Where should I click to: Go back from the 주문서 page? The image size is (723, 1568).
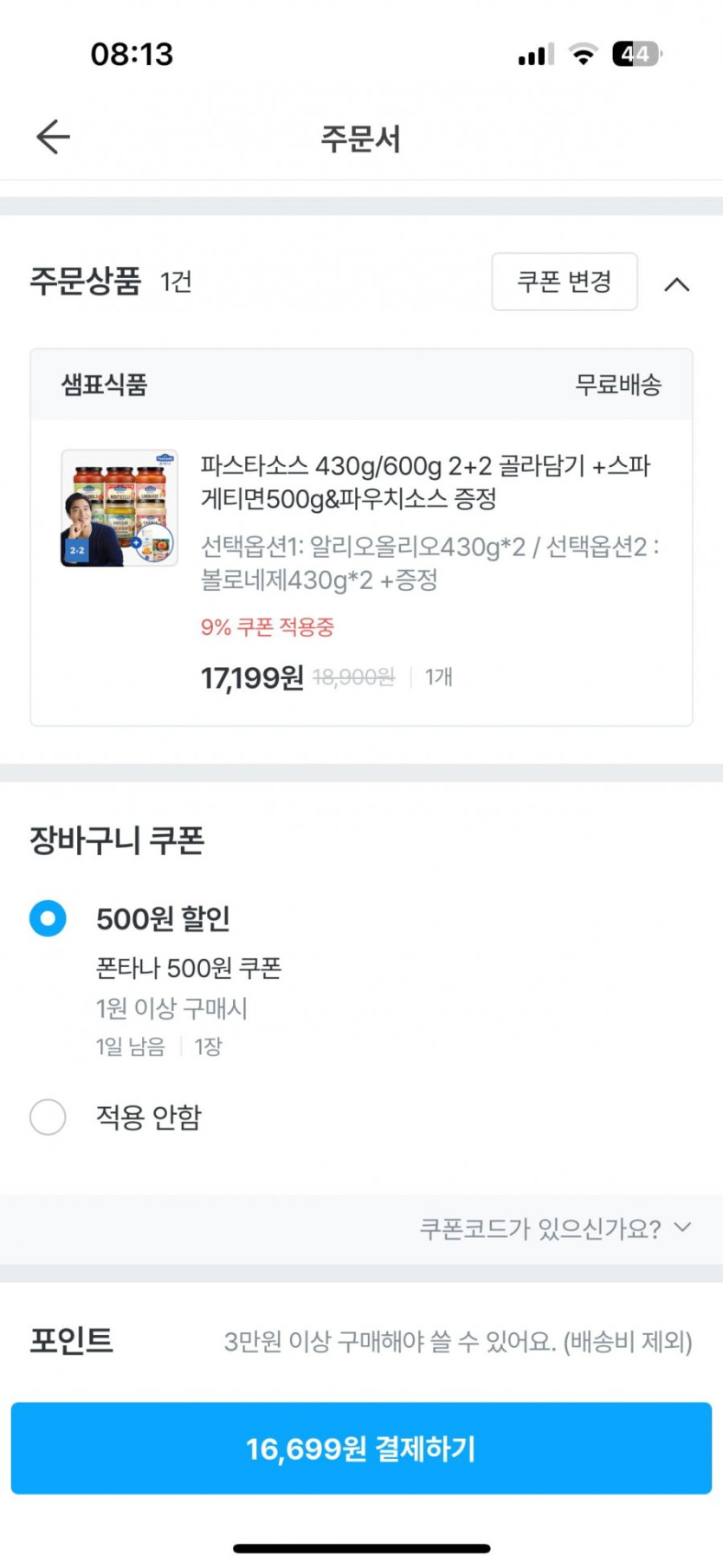(53, 137)
